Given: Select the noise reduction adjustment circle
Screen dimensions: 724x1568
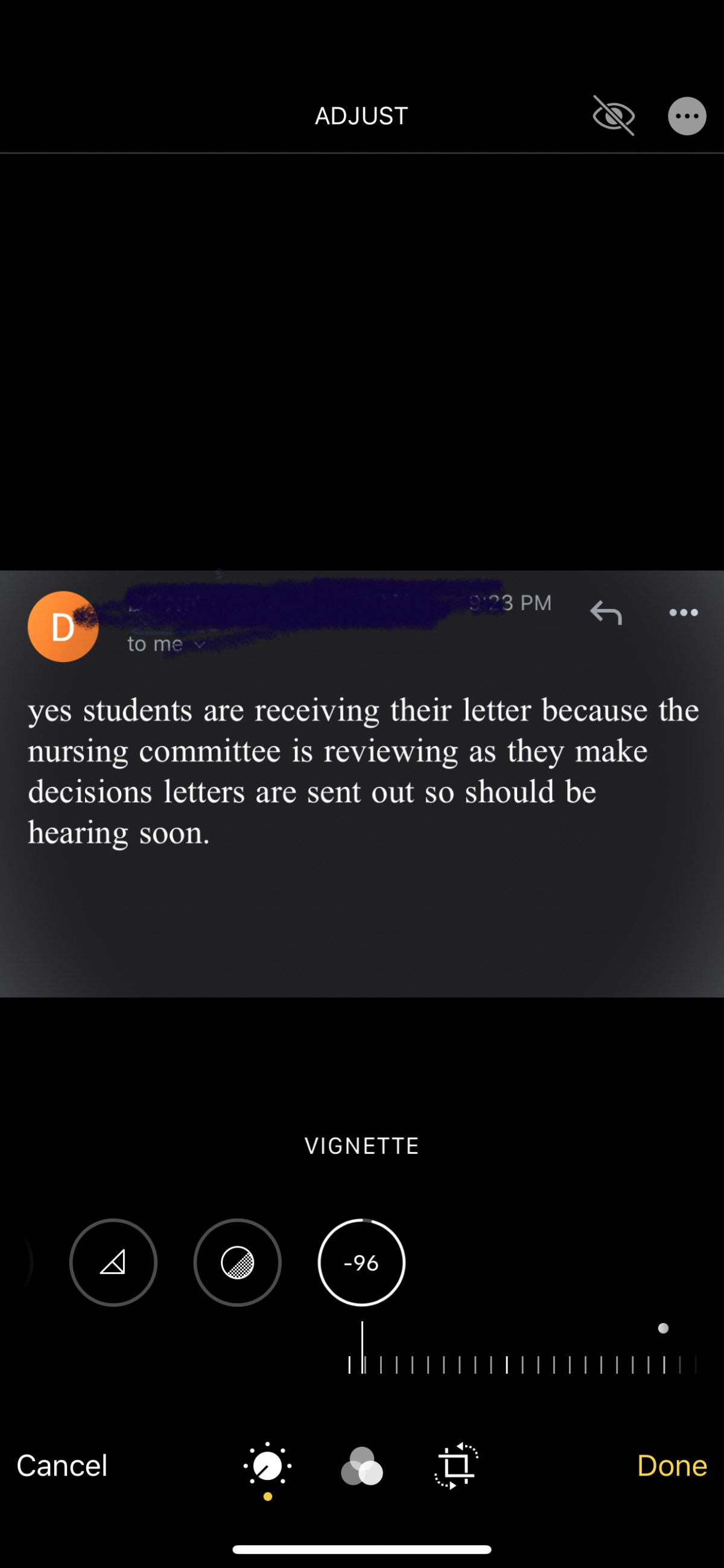Looking at the screenshot, I should coord(237,1263).
